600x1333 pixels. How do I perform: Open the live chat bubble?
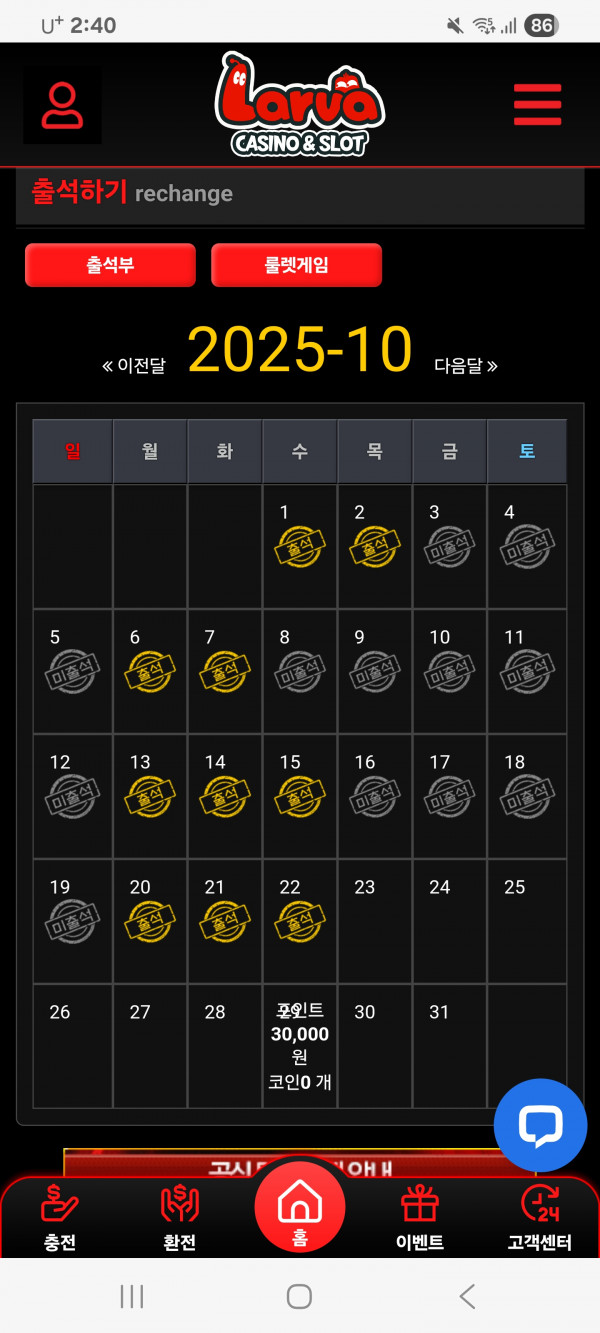click(x=540, y=1125)
